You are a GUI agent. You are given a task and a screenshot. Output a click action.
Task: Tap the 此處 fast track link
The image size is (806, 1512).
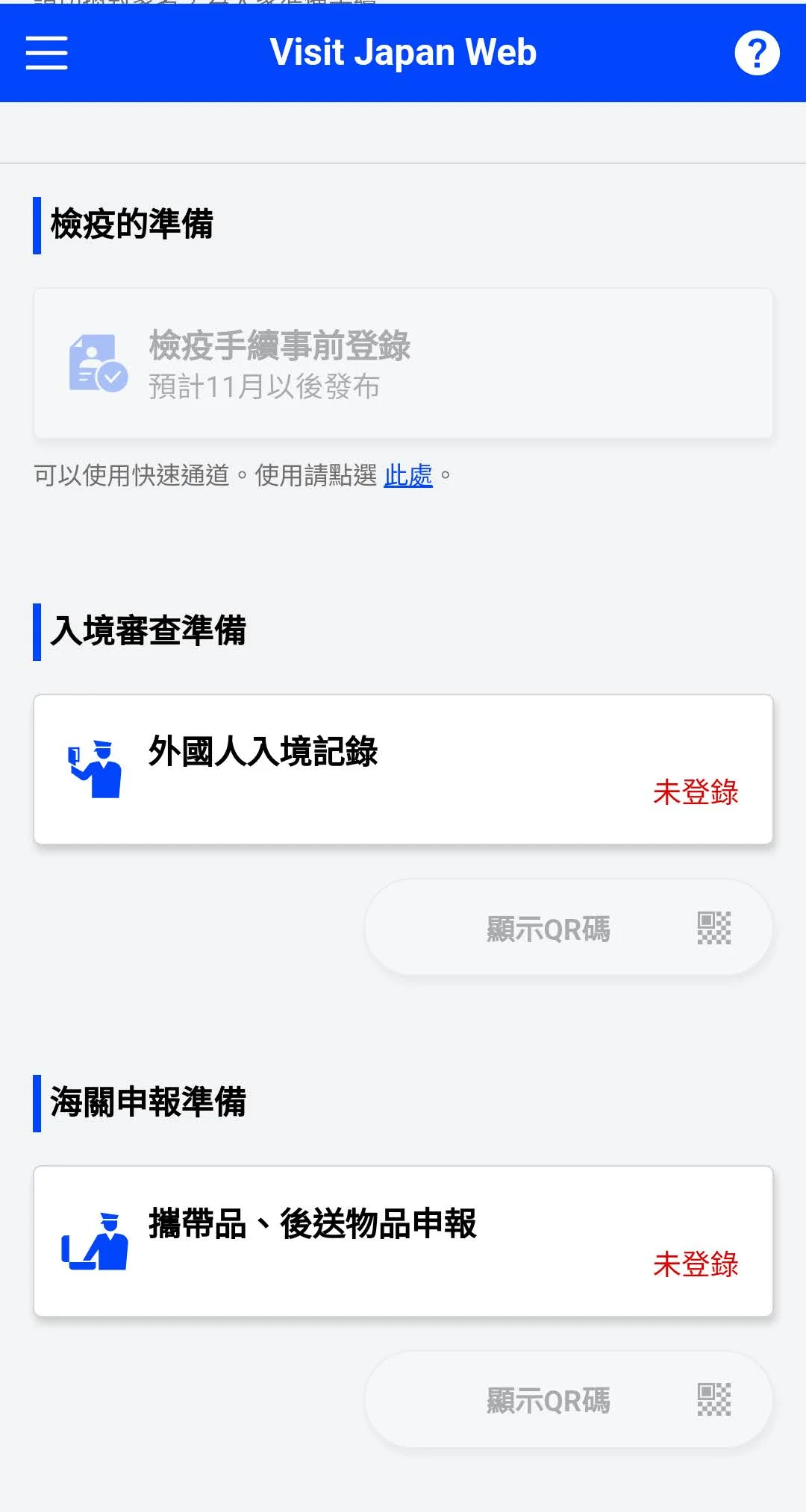pos(408,475)
